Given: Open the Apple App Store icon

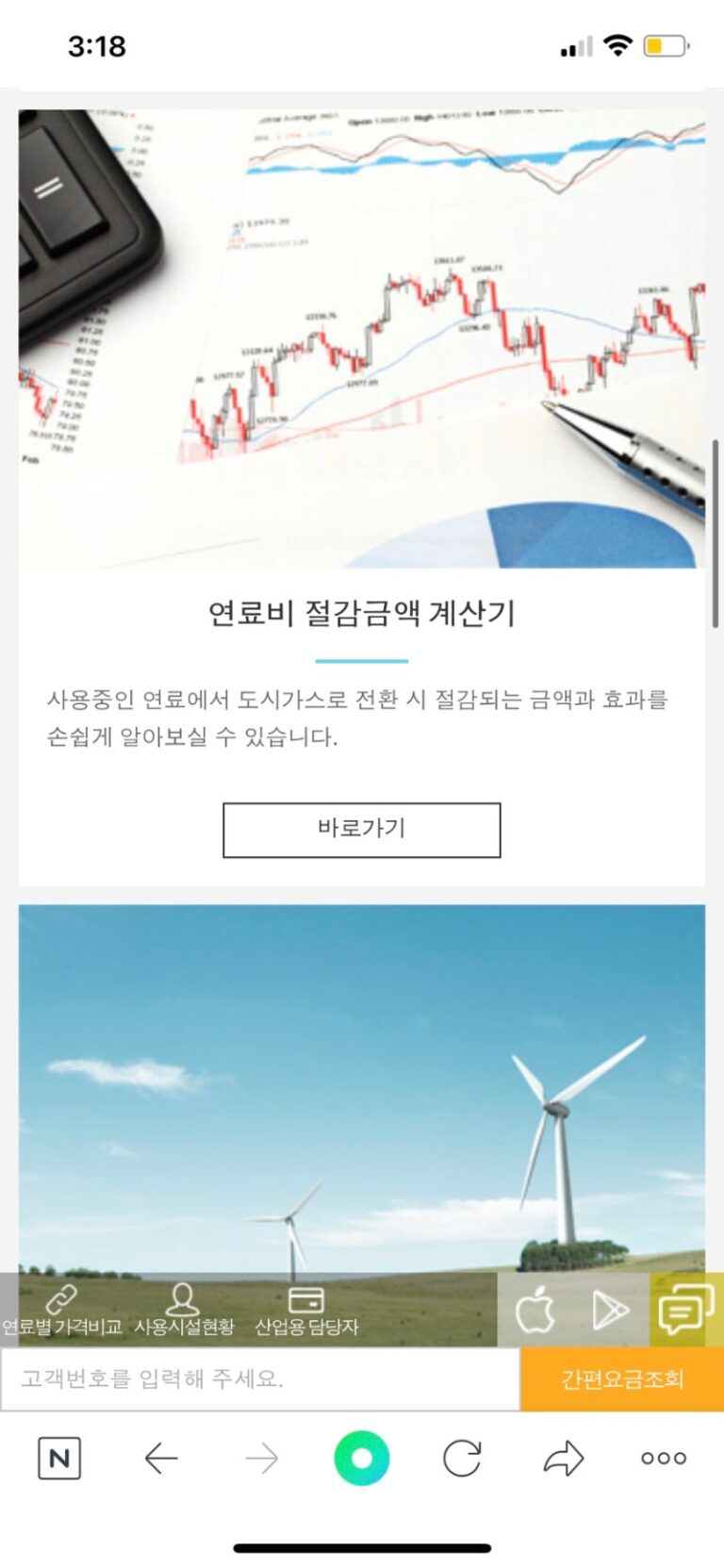Looking at the screenshot, I should (535, 1311).
